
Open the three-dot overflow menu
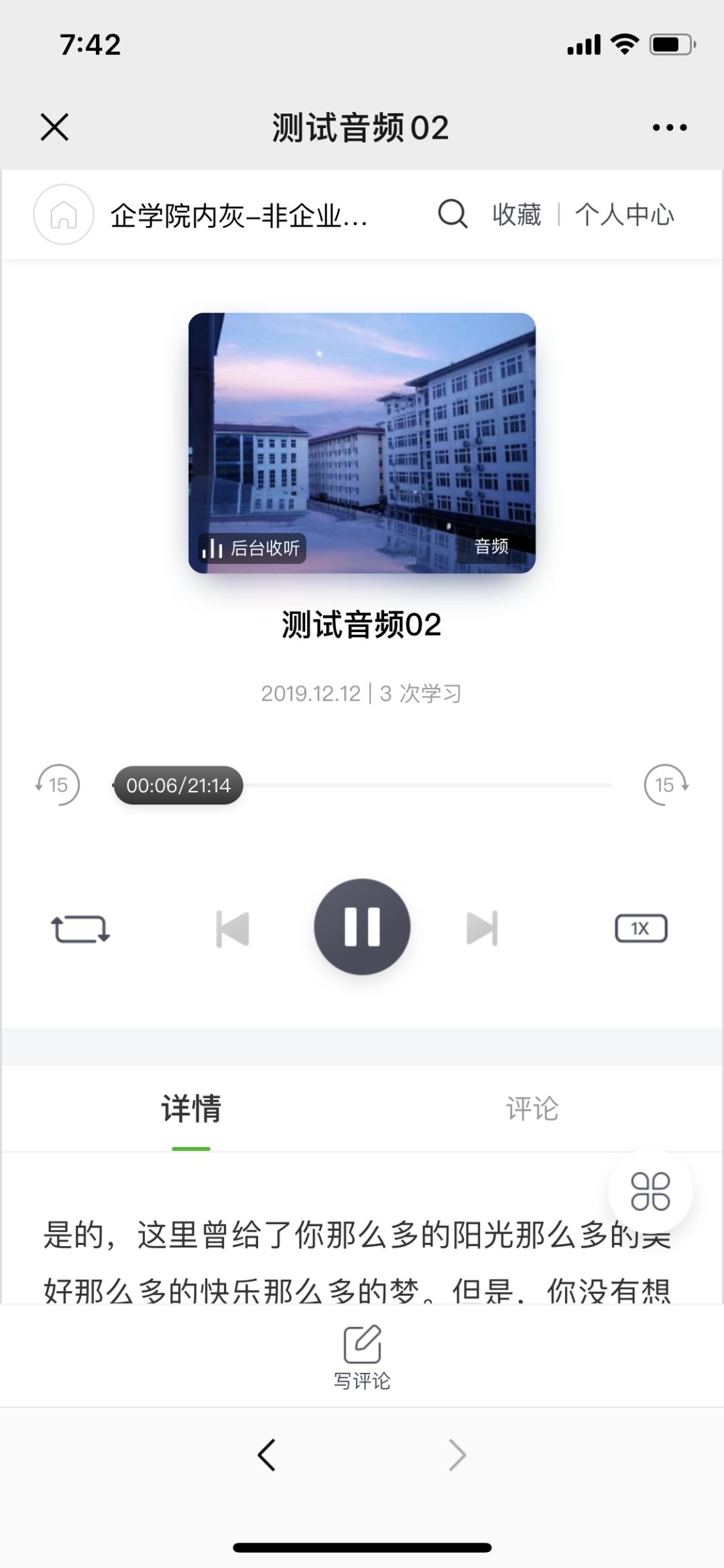pos(670,127)
